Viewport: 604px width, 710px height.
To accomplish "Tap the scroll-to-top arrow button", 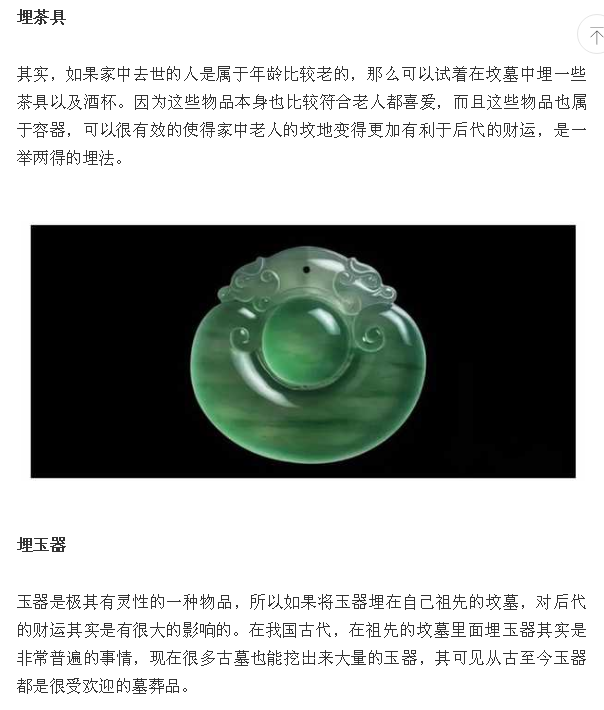I will coord(594,36).
